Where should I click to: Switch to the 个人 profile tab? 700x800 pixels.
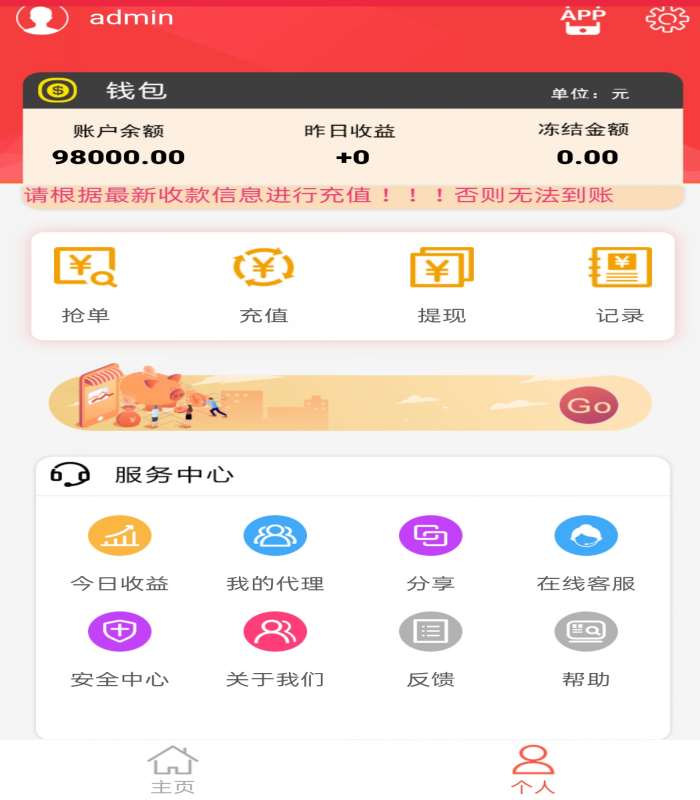click(x=532, y=770)
